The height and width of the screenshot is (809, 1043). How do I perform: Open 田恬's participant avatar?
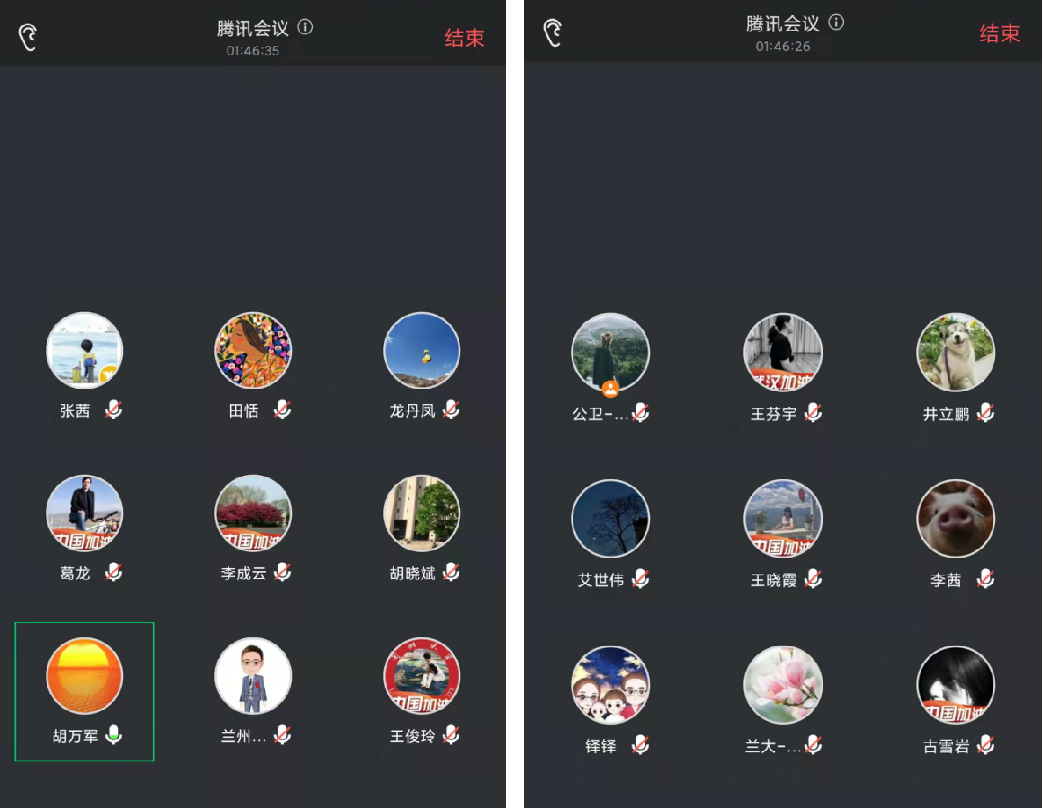click(253, 351)
